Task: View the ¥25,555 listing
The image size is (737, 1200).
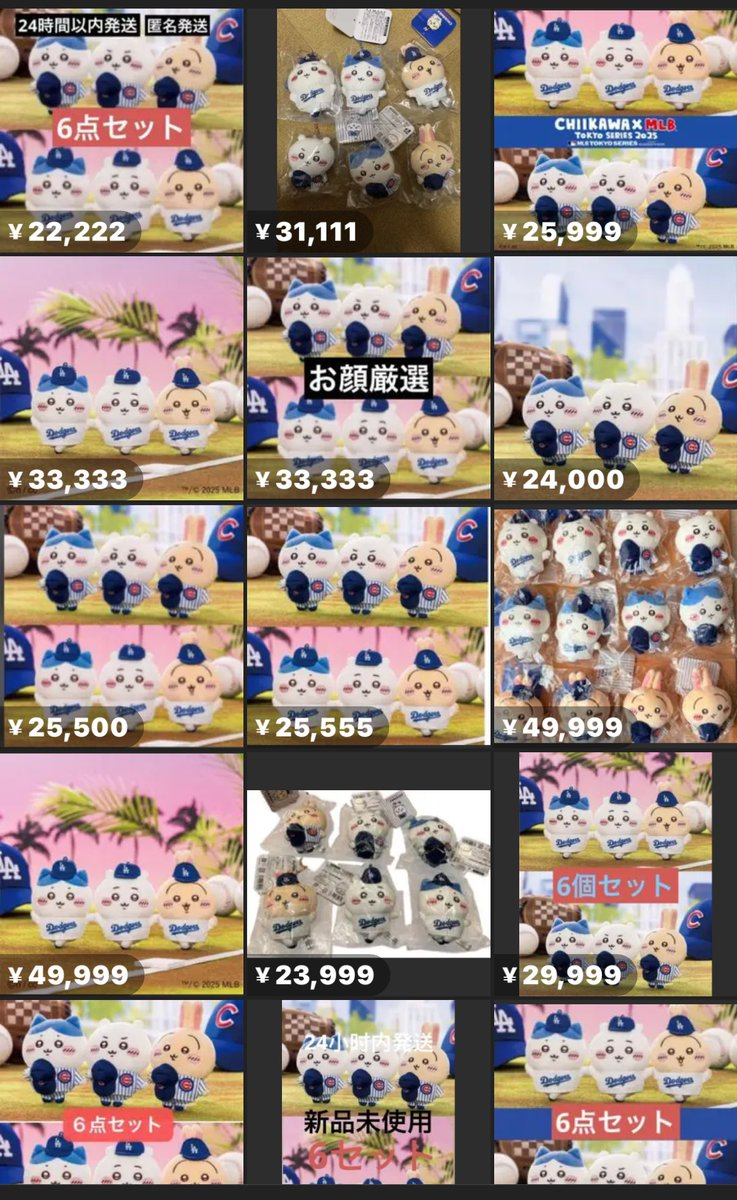Action: click(368, 625)
